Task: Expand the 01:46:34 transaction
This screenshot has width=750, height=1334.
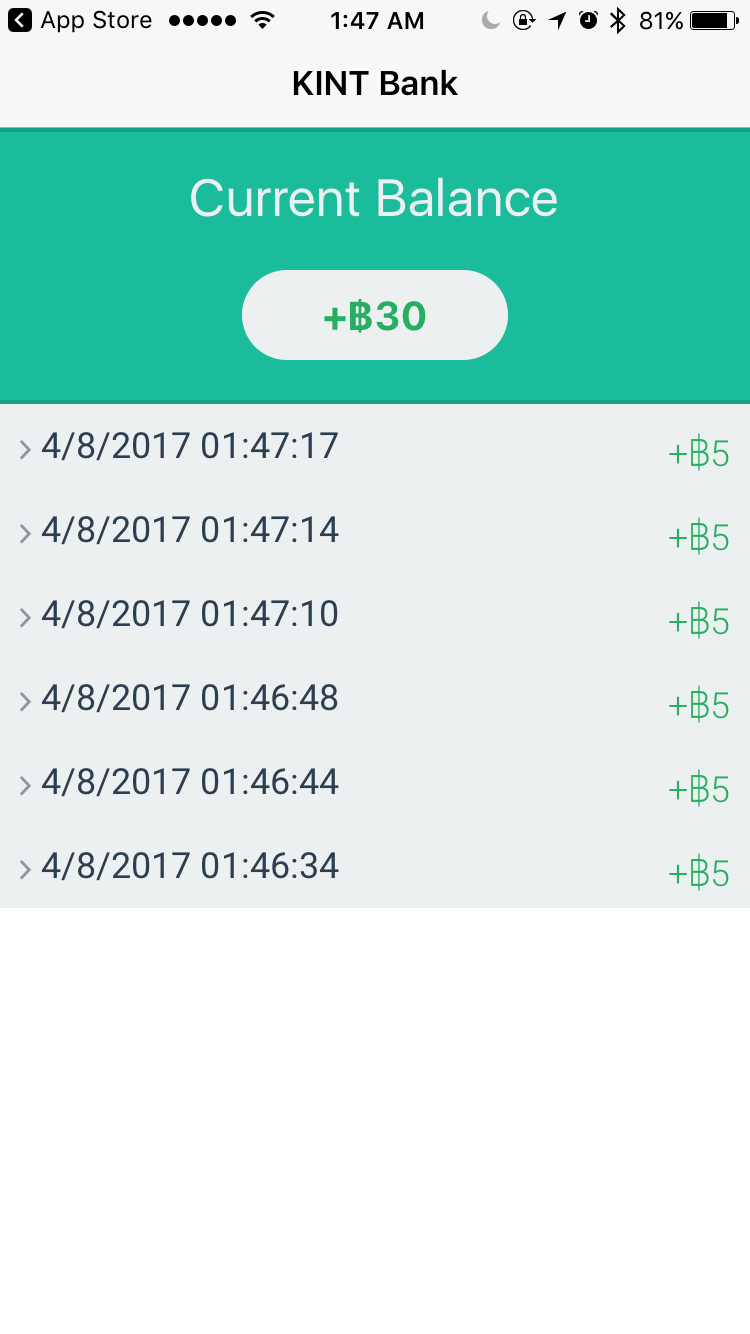Action: [375, 866]
